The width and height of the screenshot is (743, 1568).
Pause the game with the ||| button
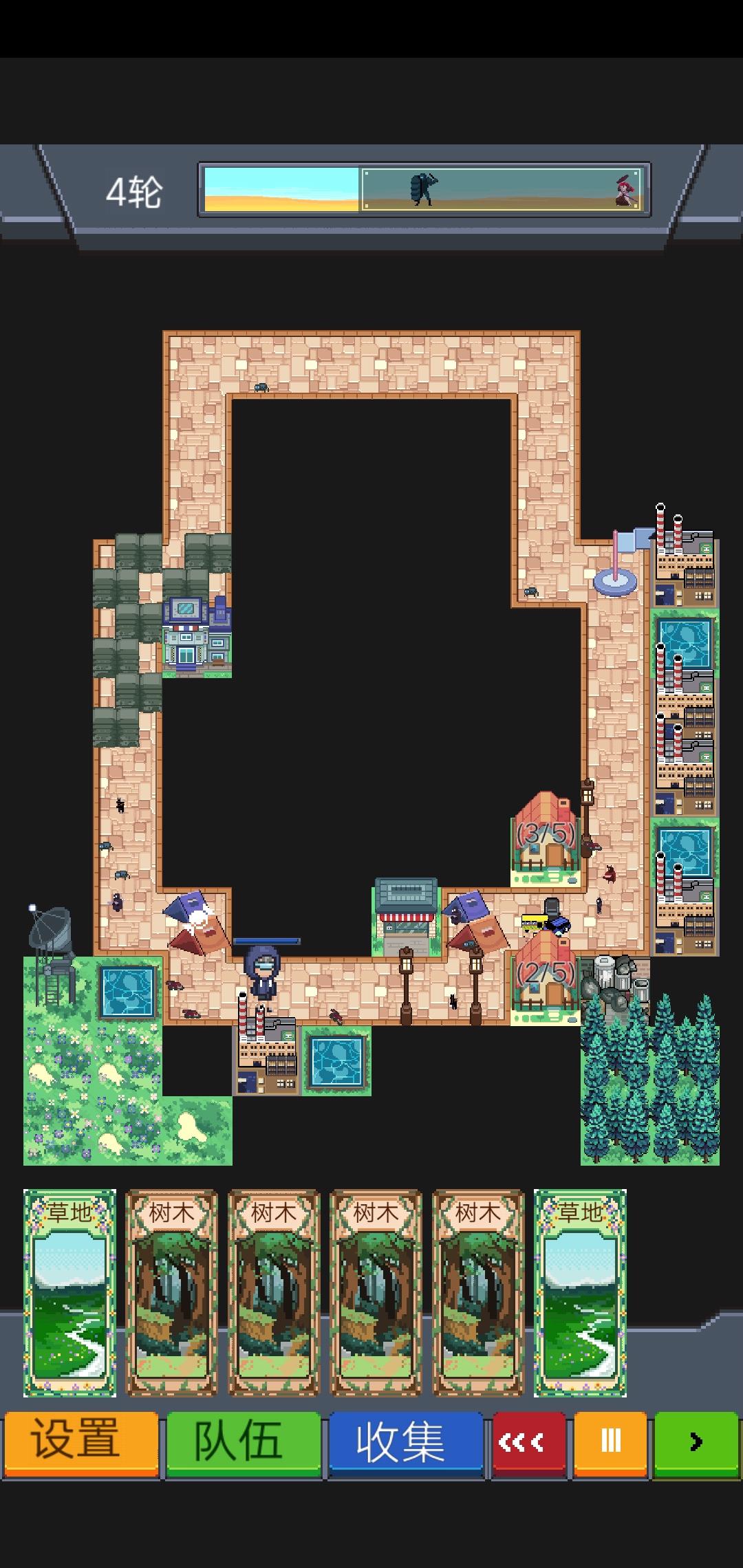click(610, 1441)
